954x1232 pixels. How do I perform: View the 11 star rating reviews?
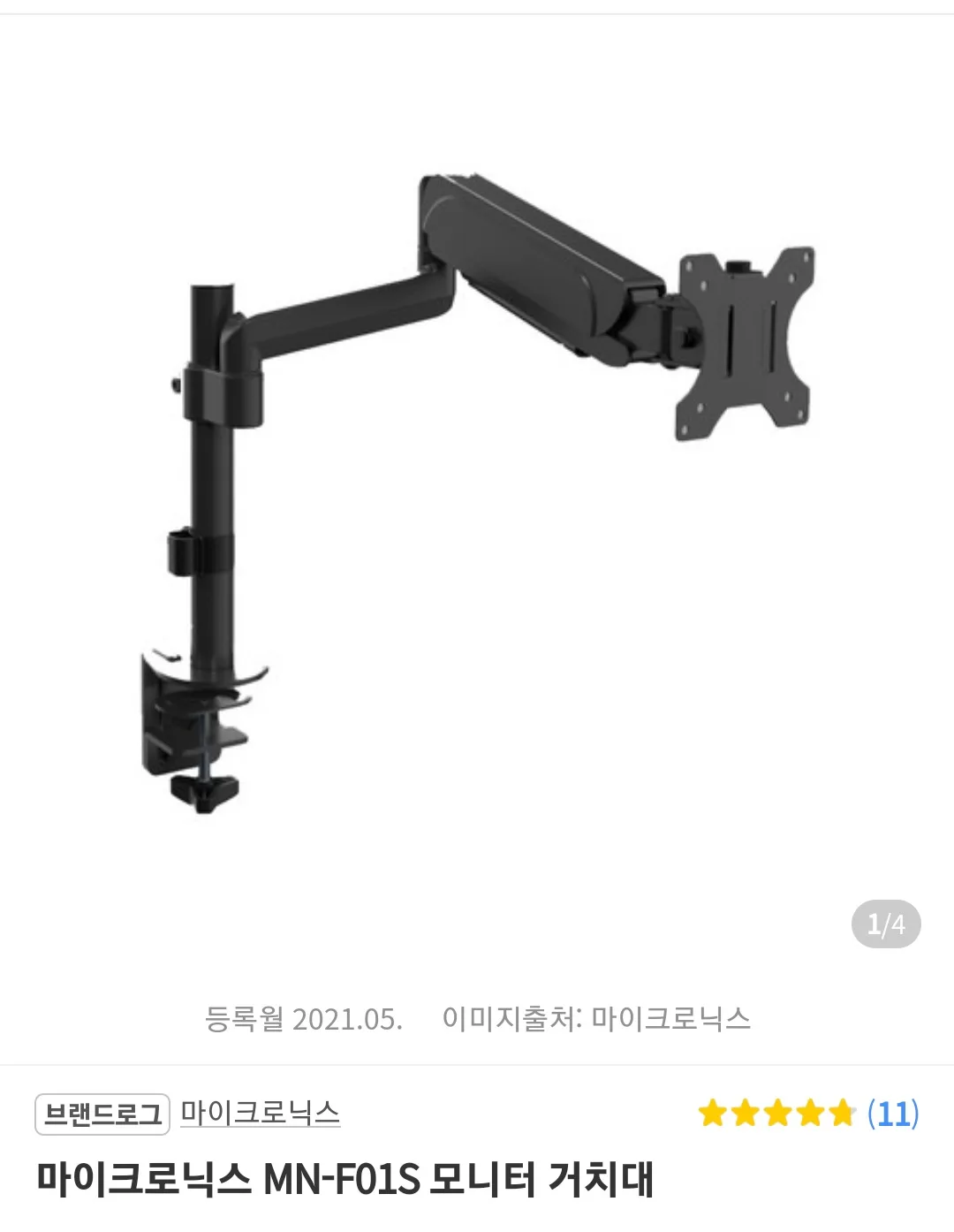coord(807,1114)
